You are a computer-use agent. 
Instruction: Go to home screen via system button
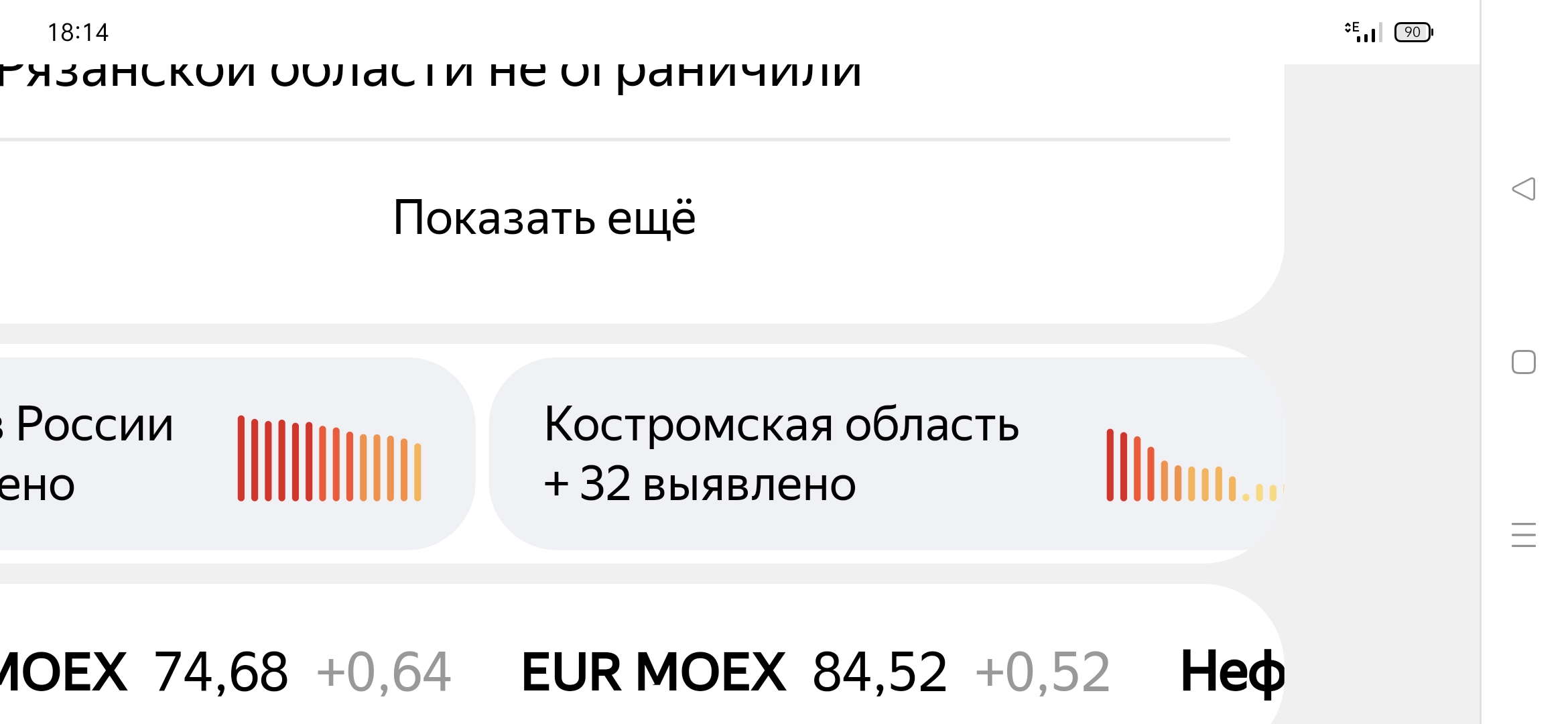click(1523, 362)
